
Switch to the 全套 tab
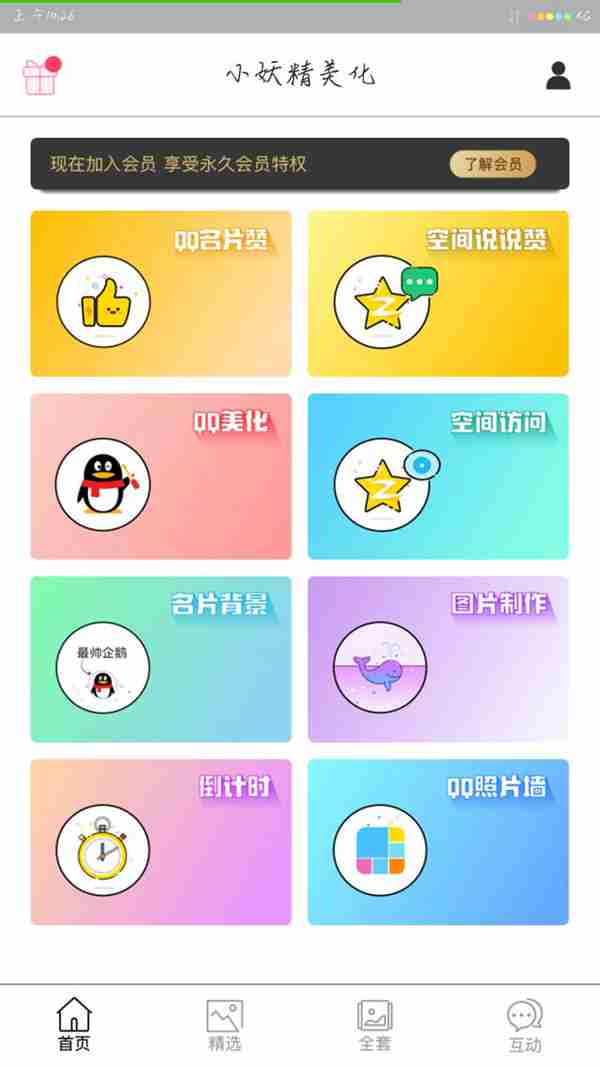(x=375, y=1025)
